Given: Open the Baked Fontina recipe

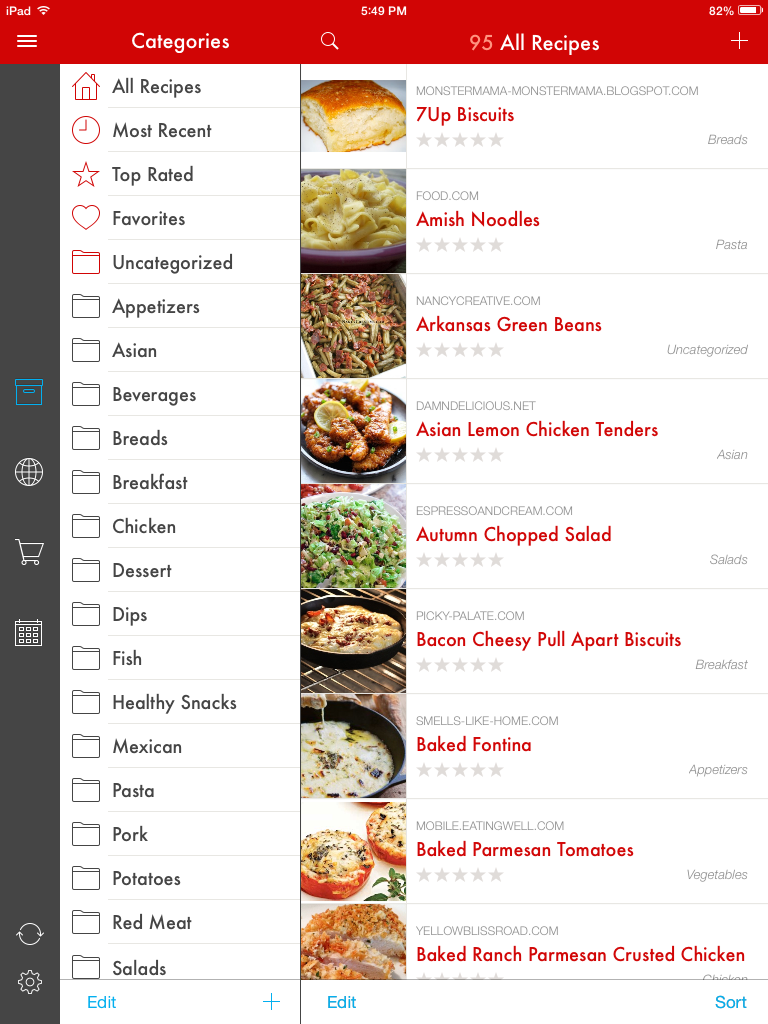Looking at the screenshot, I should coord(474,745).
